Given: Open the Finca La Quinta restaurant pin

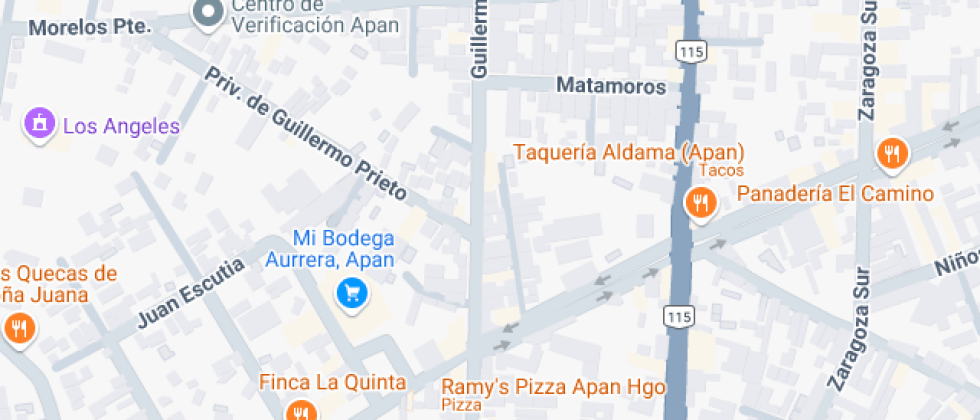Looking at the screenshot, I should (300, 410).
